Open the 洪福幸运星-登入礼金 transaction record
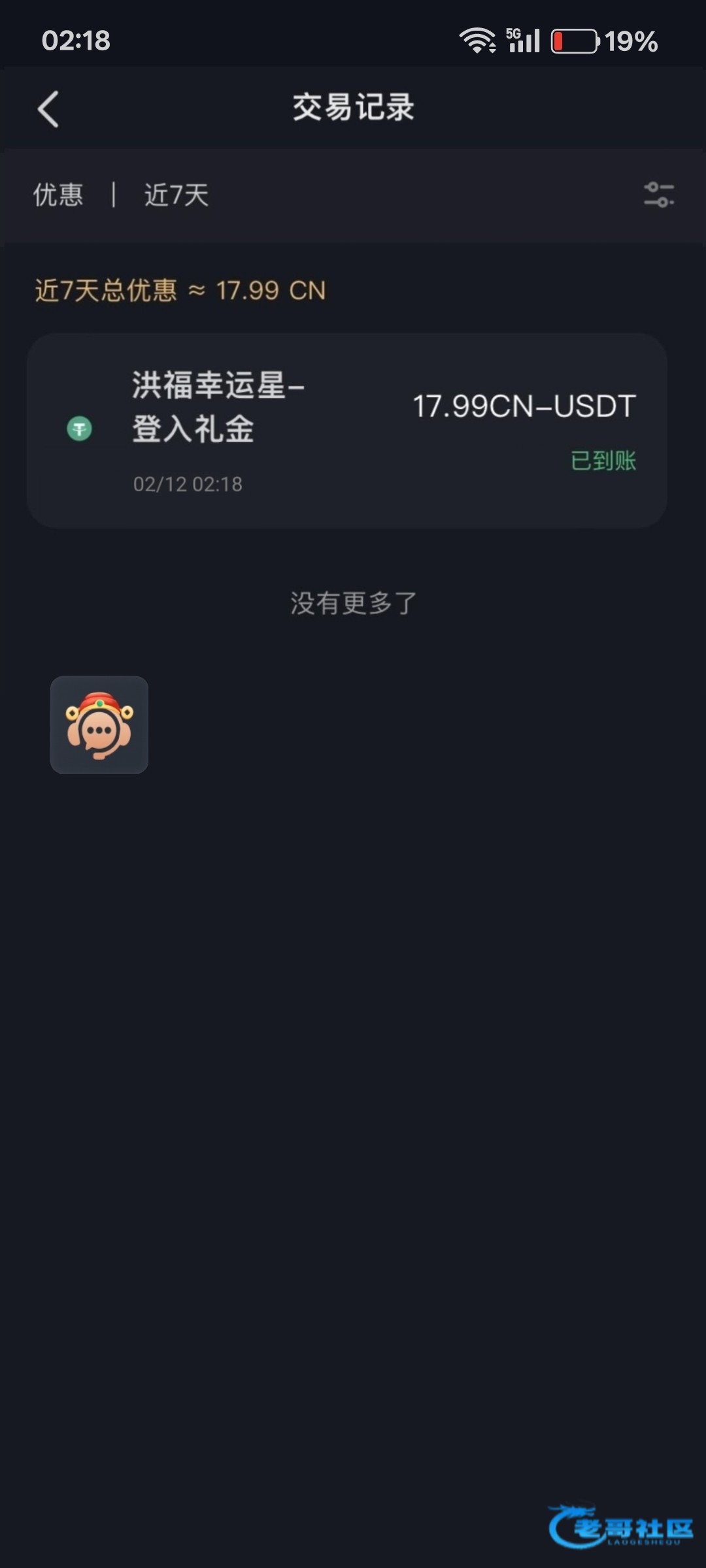 click(346, 431)
